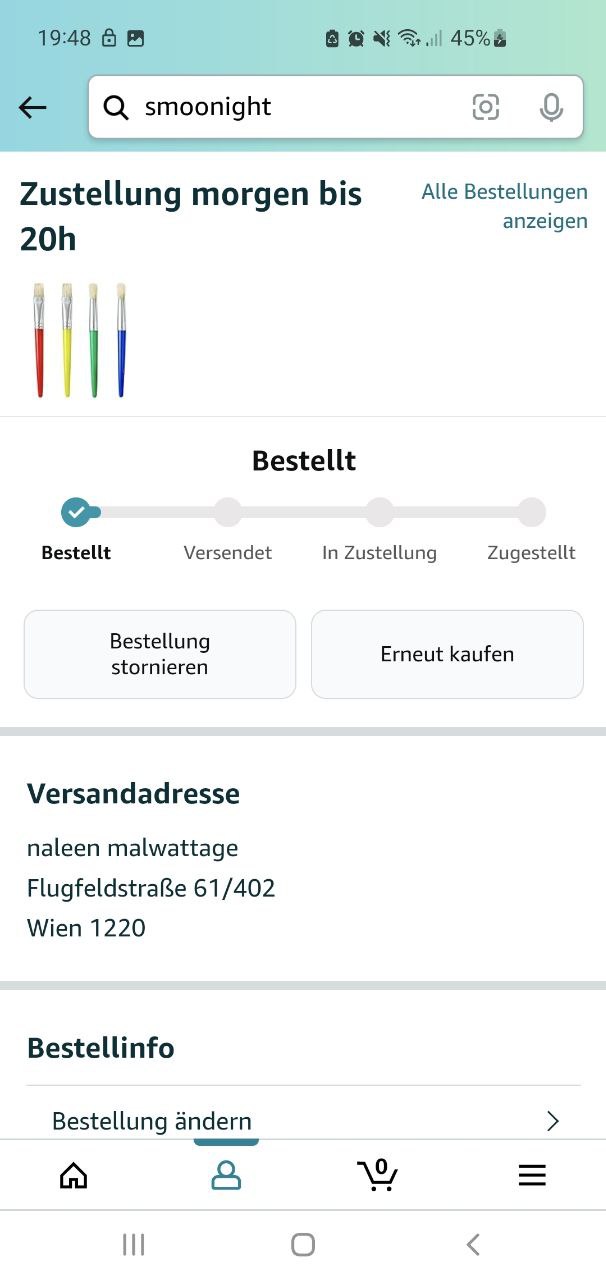The height and width of the screenshot is (1280, 606).
Task: Open the paint brushes product image
Action: (x=80, y=340)
